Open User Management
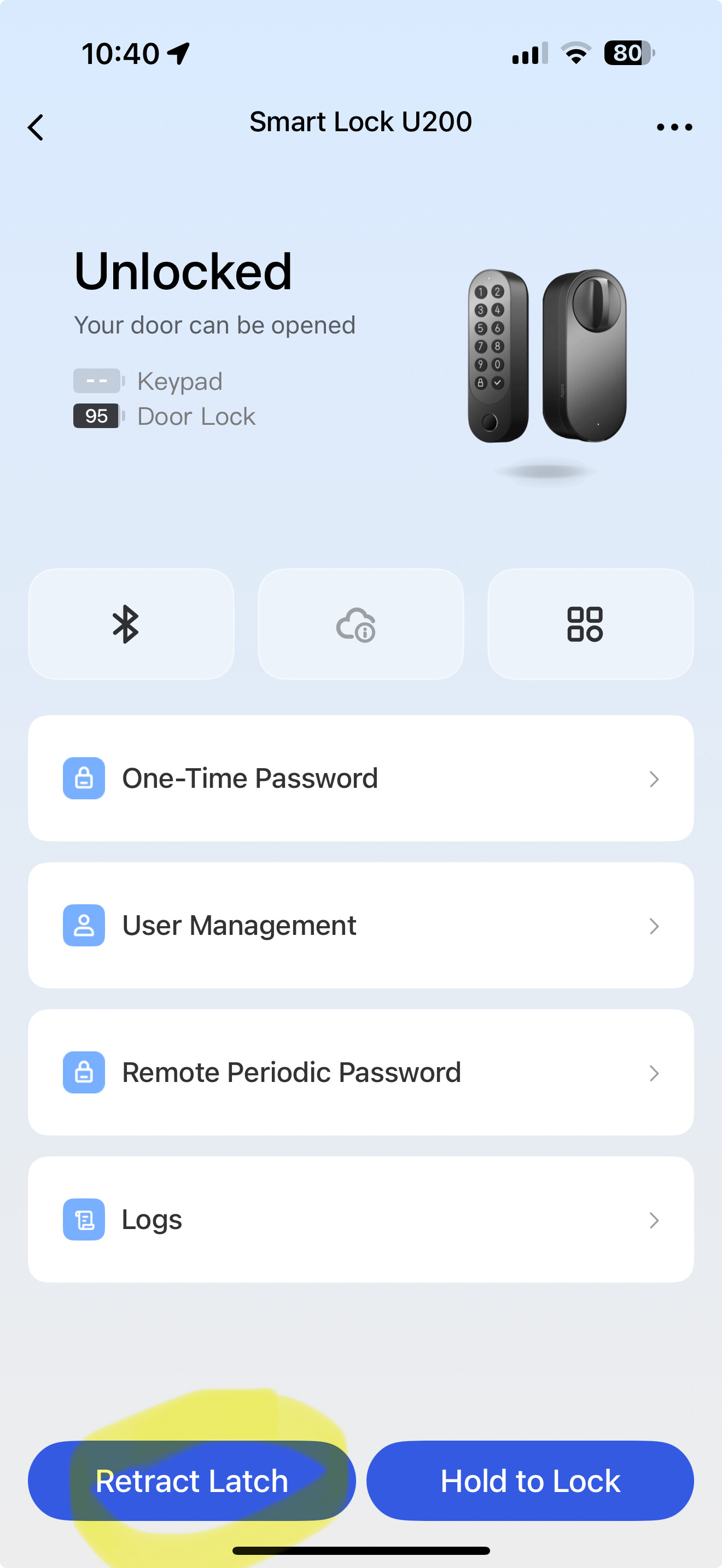This screenshot has height=1568, width=722. [360, 925]
